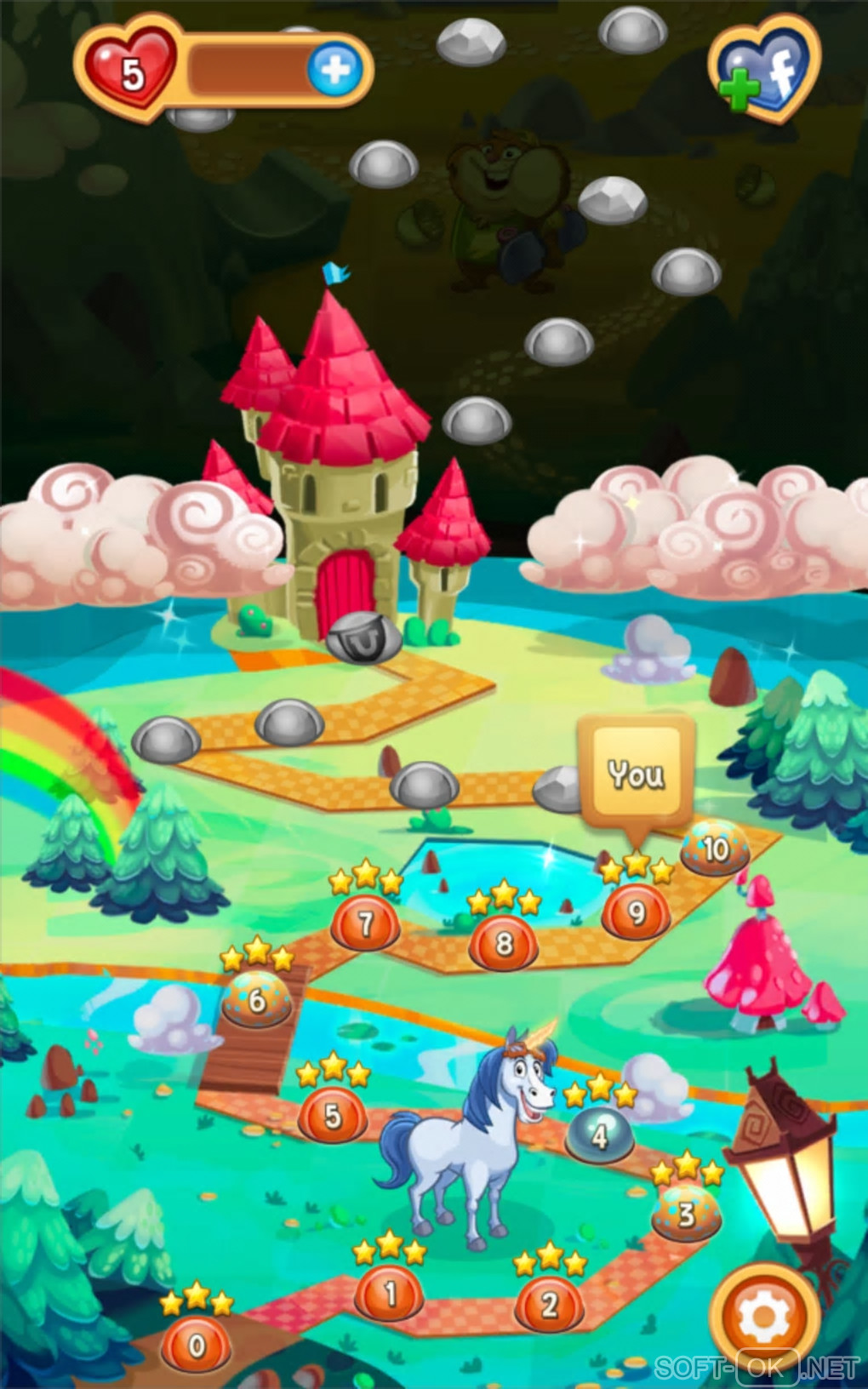
Task: Replay level 3
Action: pos(686,1215)
